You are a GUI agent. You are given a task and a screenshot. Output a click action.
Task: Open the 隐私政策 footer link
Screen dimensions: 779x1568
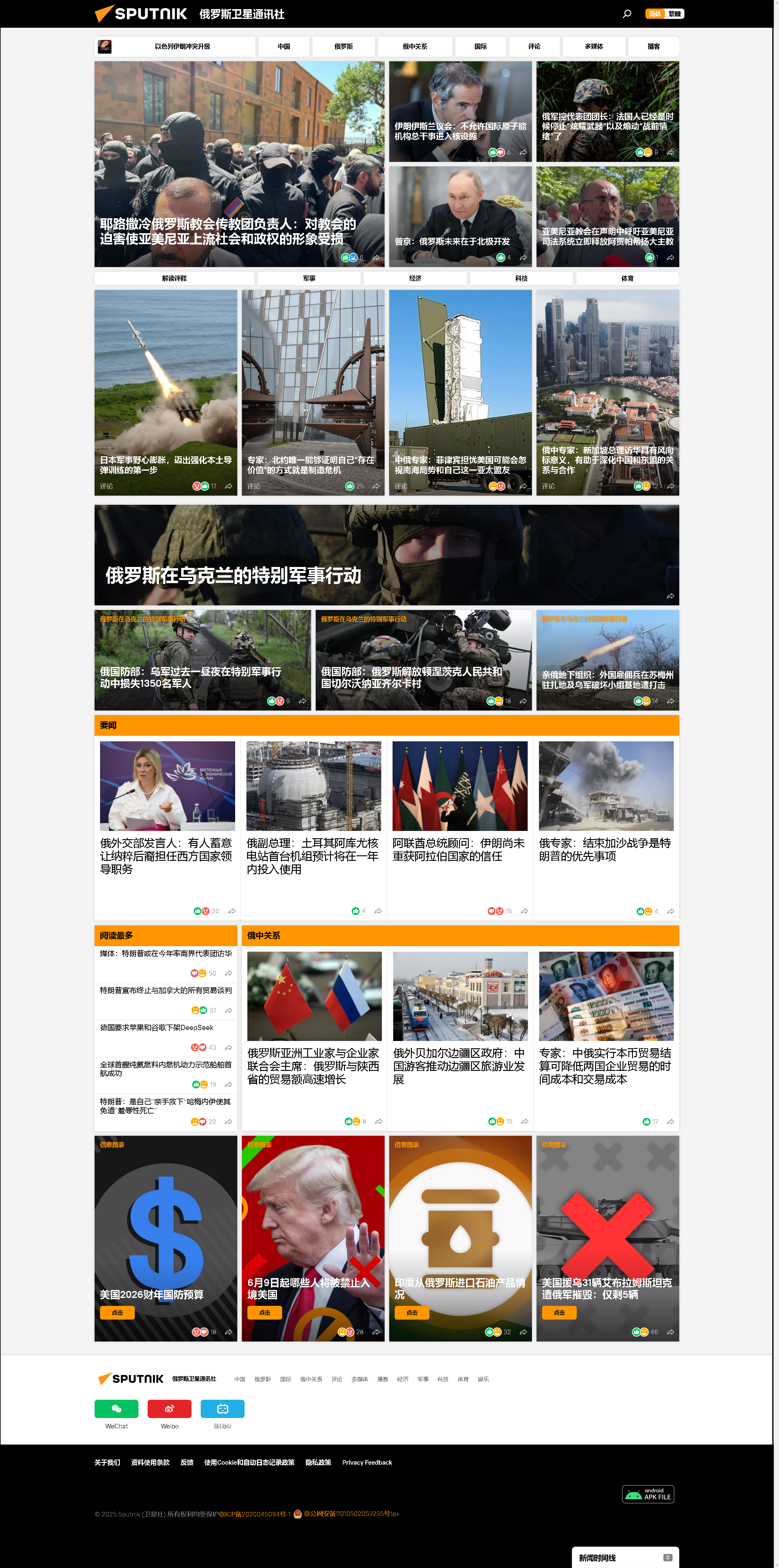click(318, 1462)
